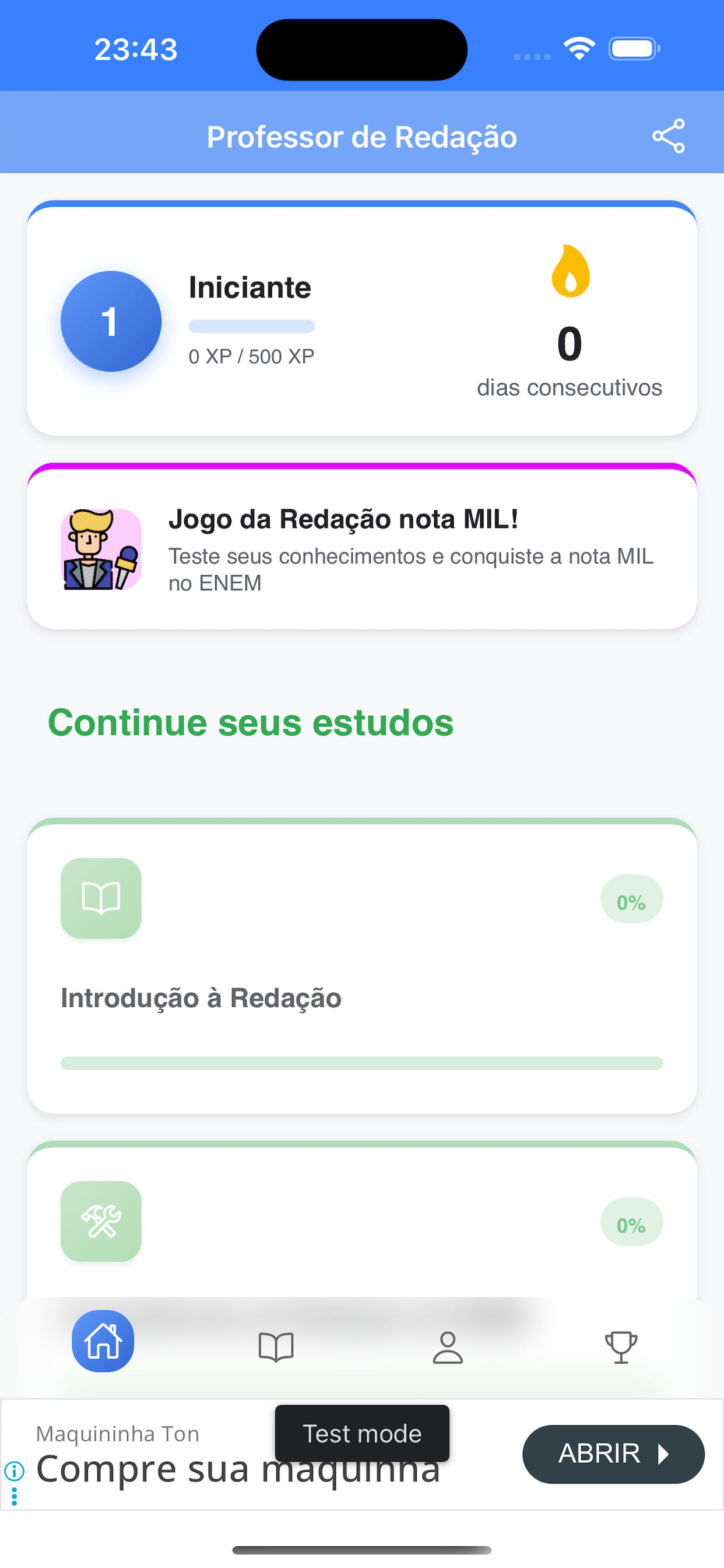Share the app via share icon

668,136
